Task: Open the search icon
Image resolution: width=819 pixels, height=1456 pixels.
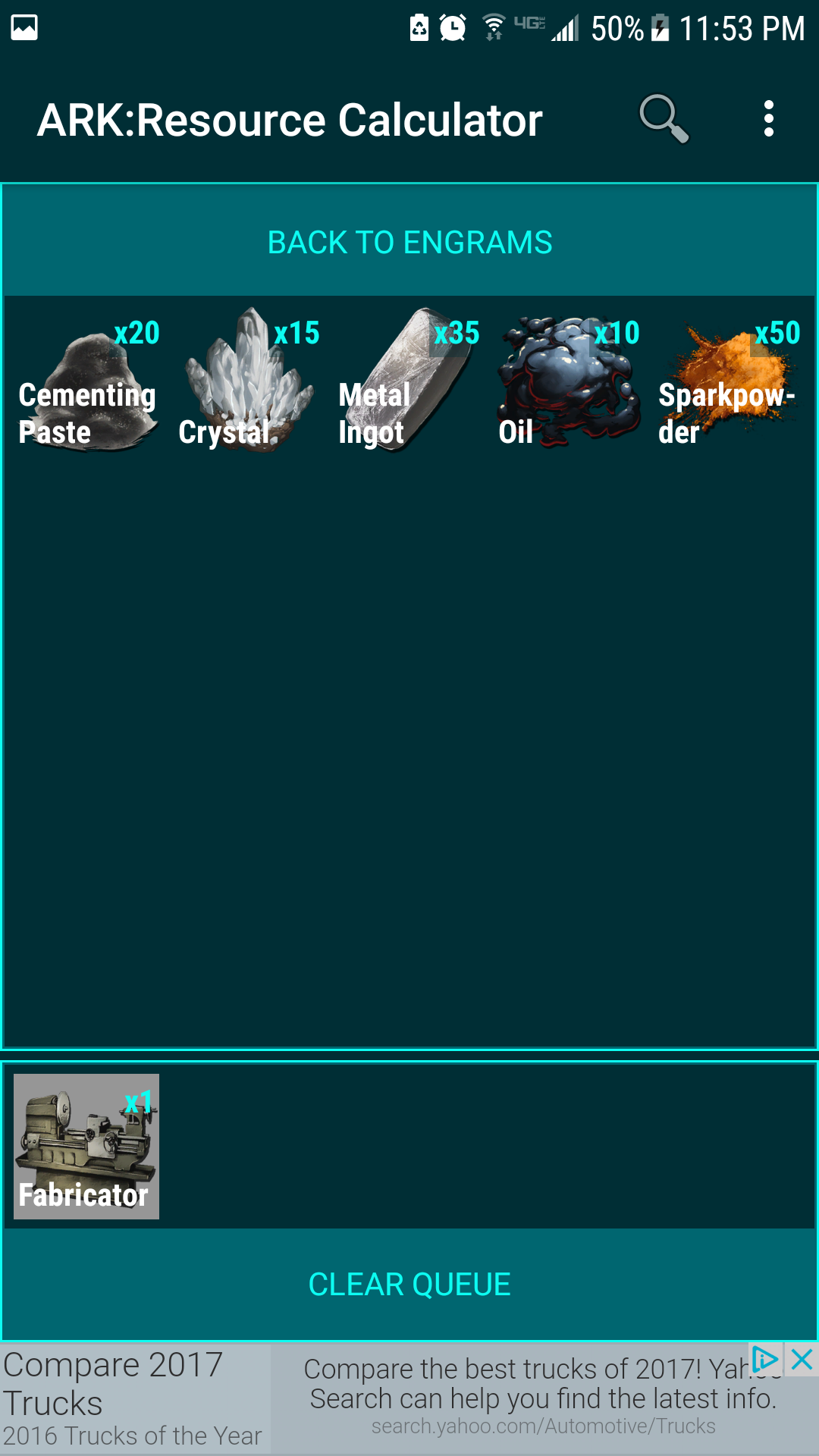Action: coord(664,119)
